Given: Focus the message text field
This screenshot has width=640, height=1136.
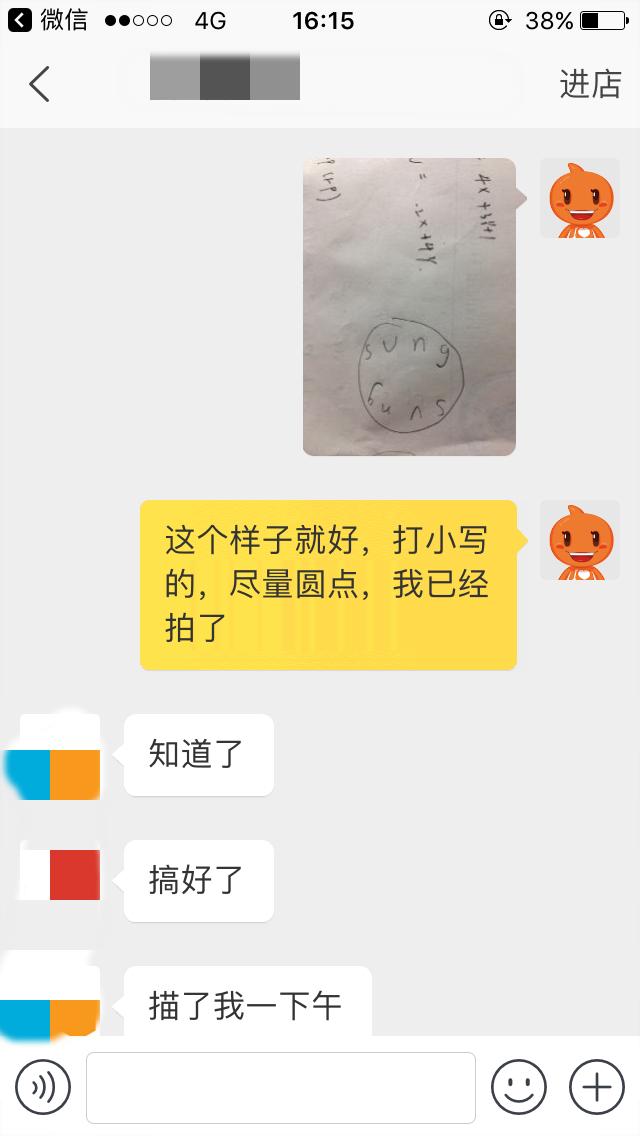Looking at the screenshot, I should point(280,1087).
